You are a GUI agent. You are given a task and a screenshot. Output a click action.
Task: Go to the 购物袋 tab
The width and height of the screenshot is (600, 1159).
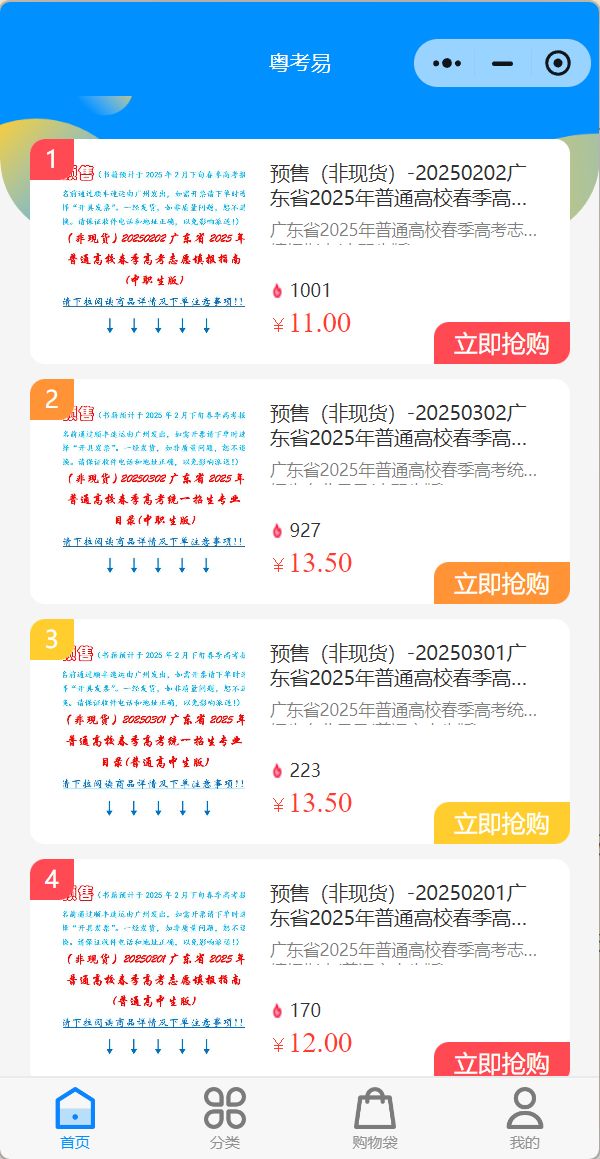(x=375, y=1119)
